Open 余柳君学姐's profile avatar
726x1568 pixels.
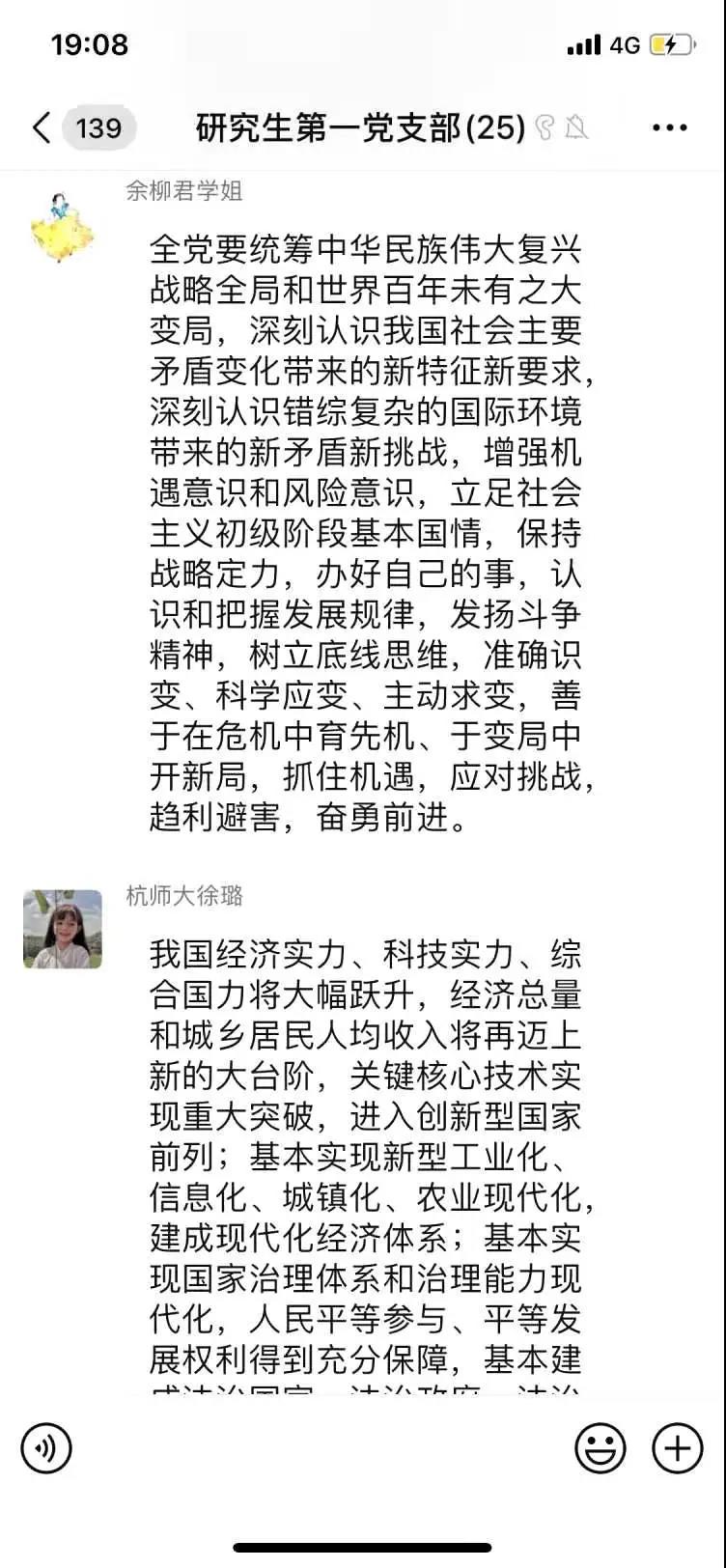[x=62, y=227]
